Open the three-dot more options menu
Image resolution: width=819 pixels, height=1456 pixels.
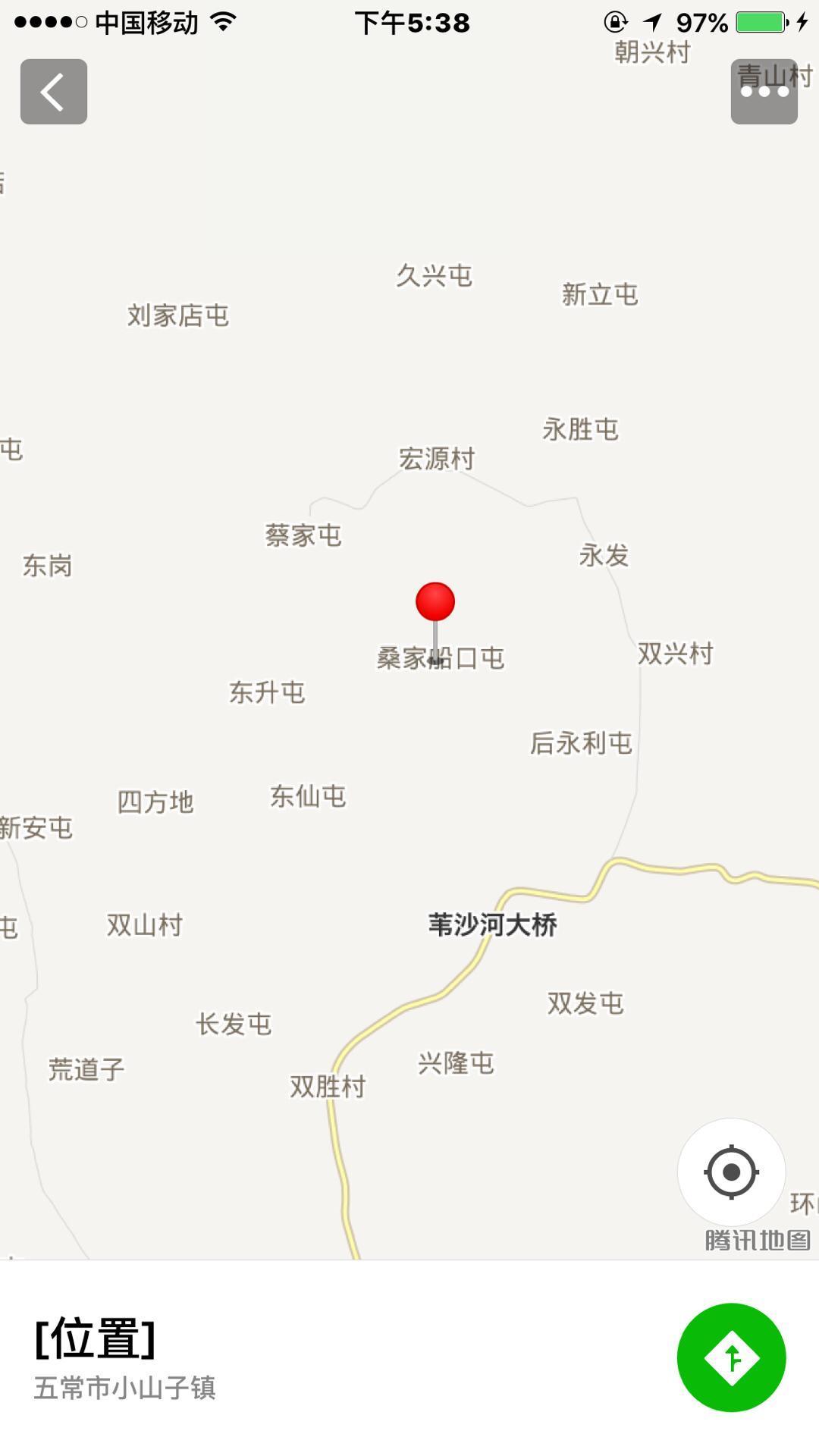[x=764, y=92]
